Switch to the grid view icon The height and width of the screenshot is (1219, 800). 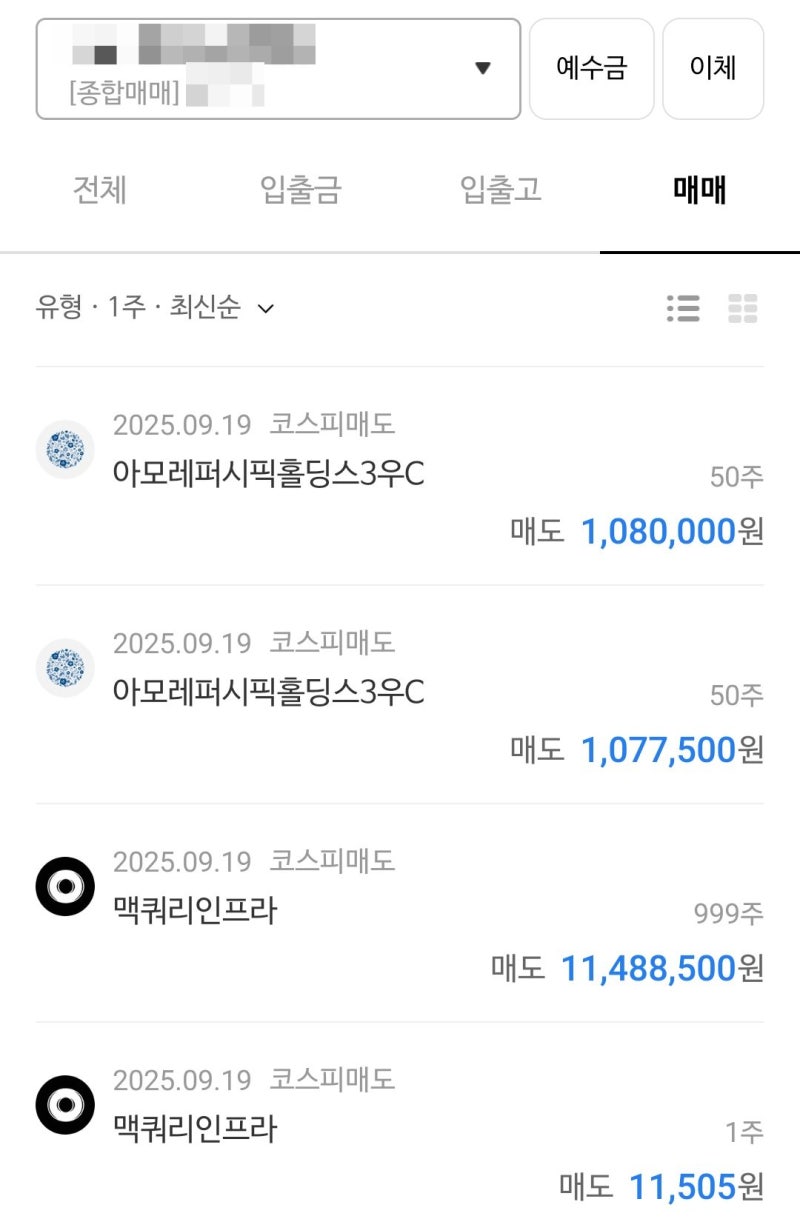click(742, 309)
